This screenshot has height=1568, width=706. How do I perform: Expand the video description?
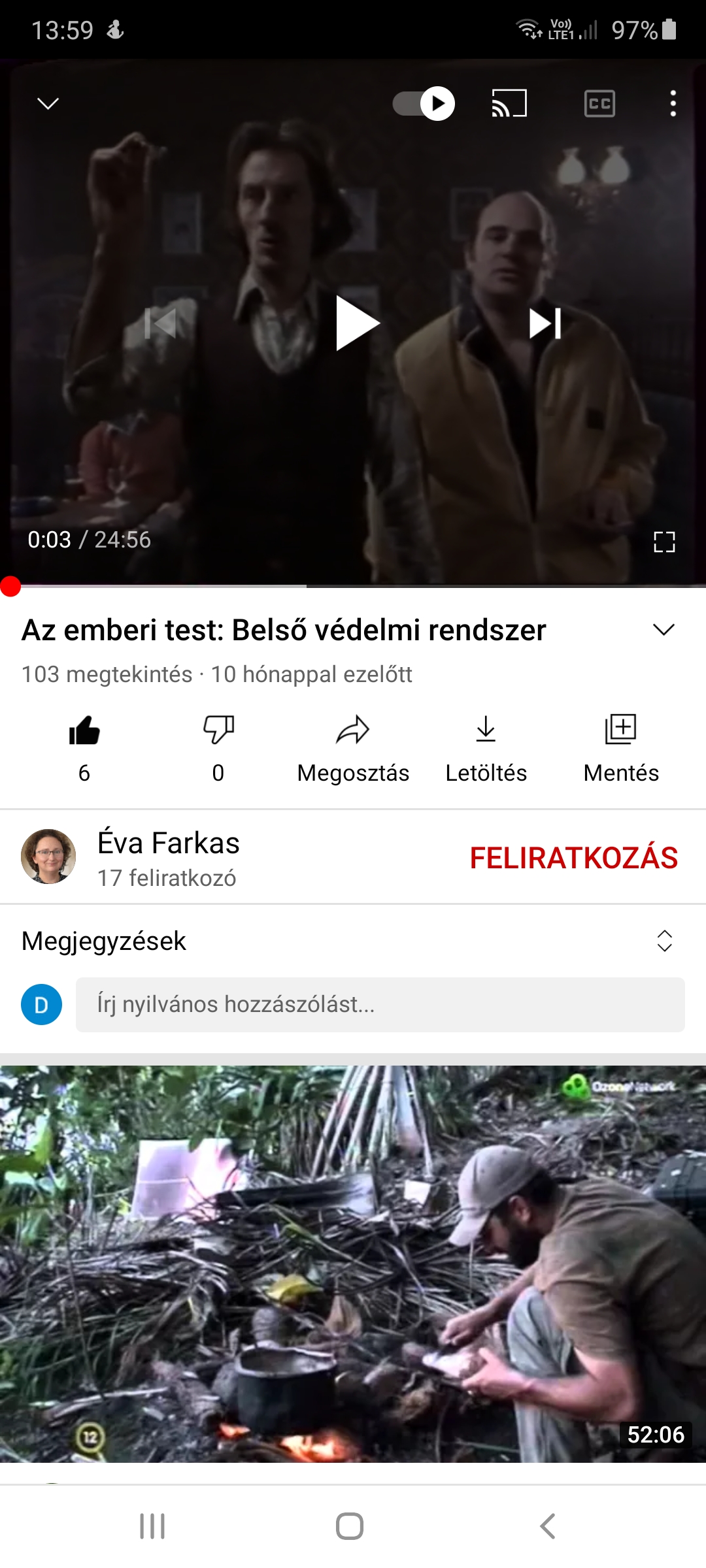(x=664, y=630)
